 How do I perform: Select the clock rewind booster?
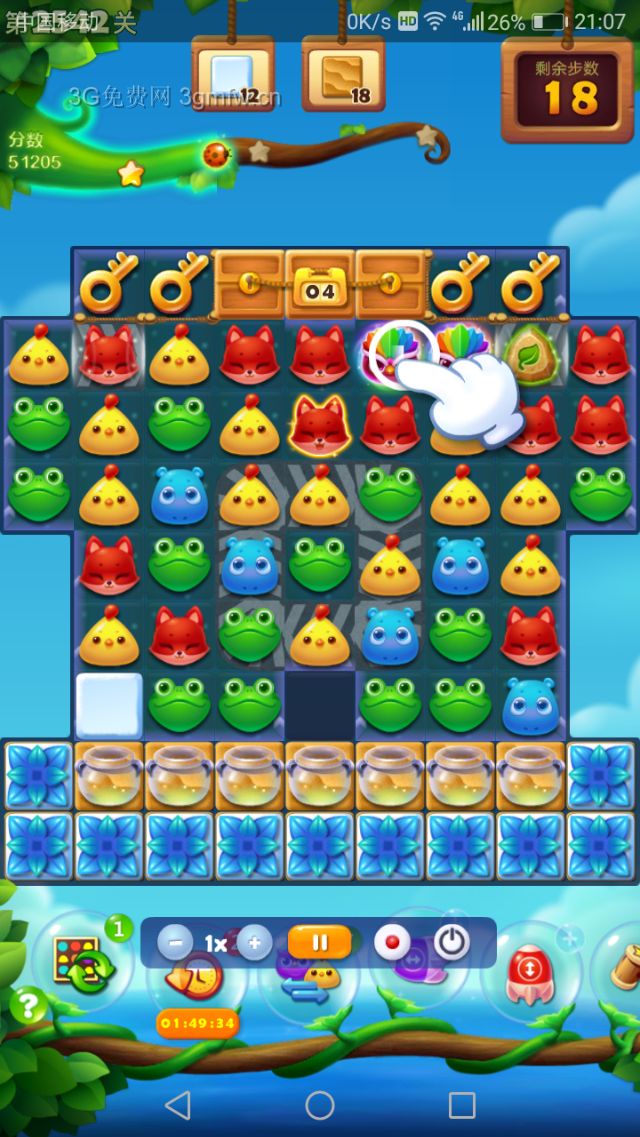[198, 978]
